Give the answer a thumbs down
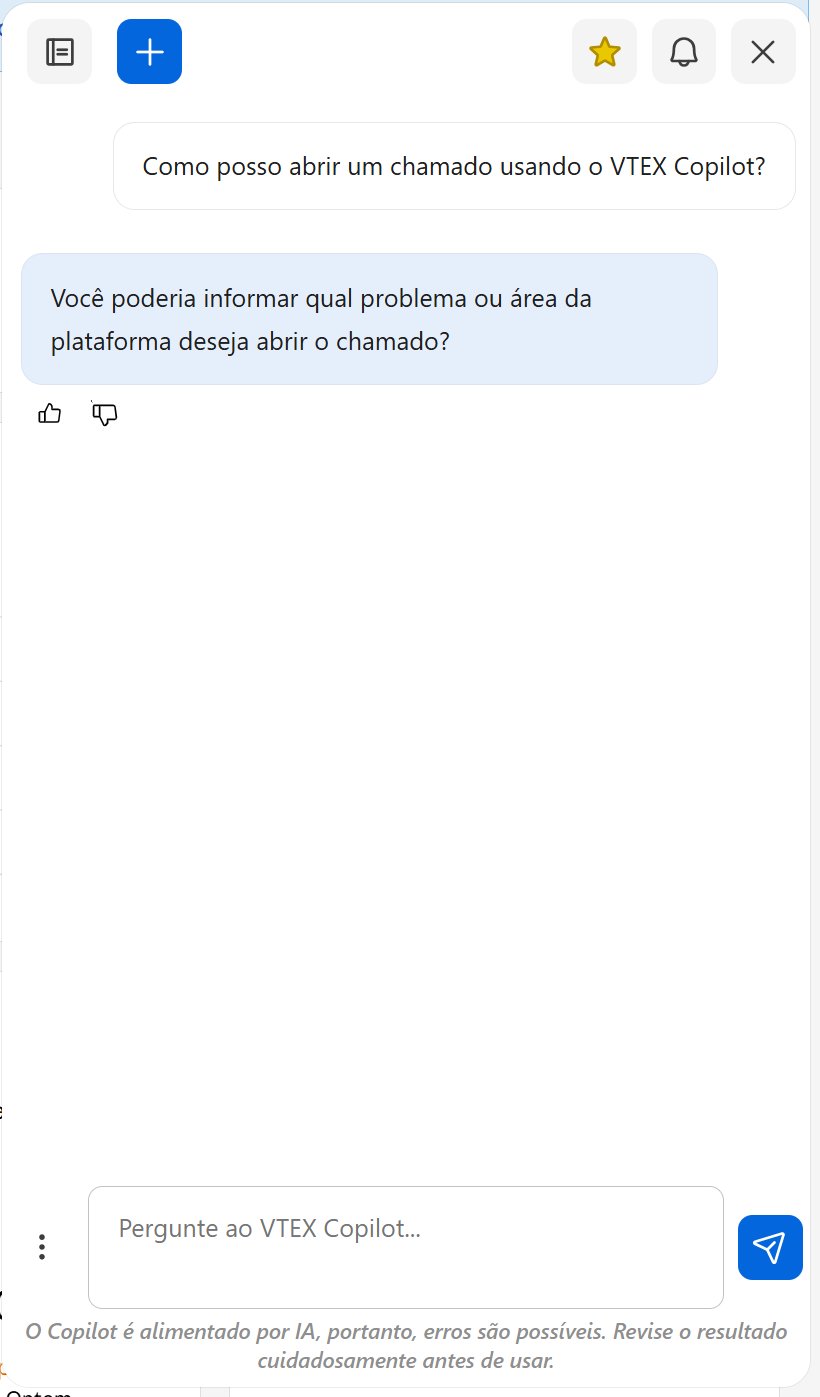This screenshot has height=1397, width=820. pos(105,414)
